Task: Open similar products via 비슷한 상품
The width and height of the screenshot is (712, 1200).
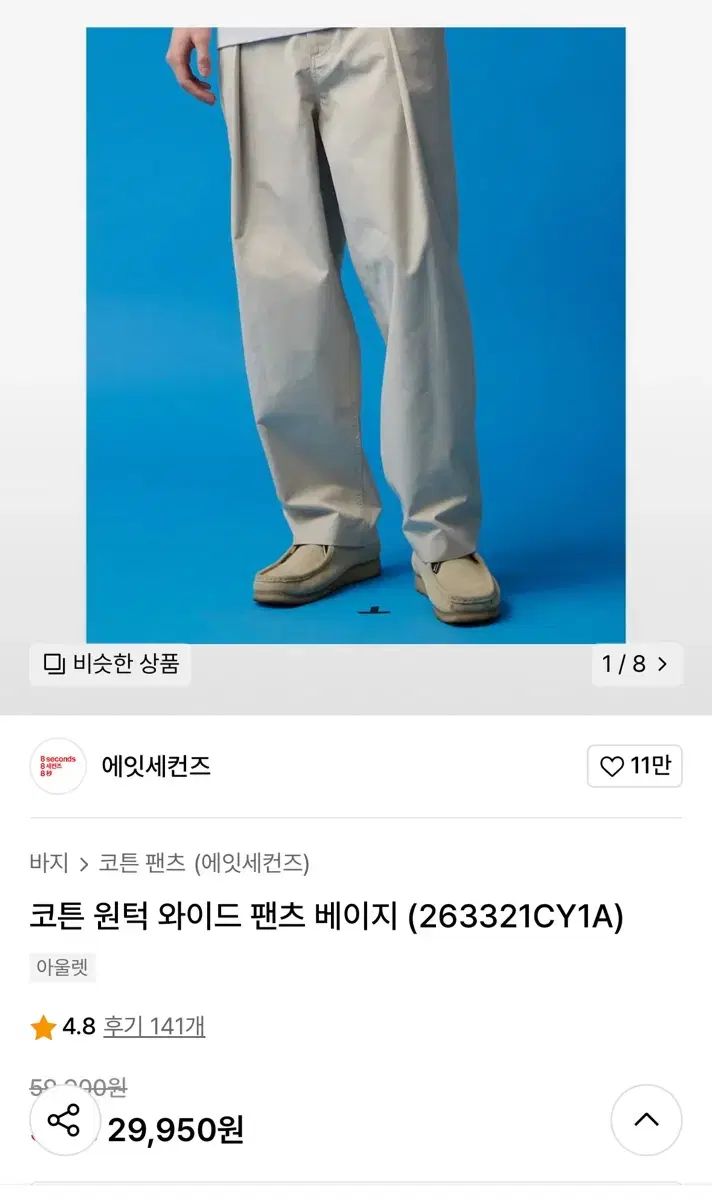Action: pos(110,664)
